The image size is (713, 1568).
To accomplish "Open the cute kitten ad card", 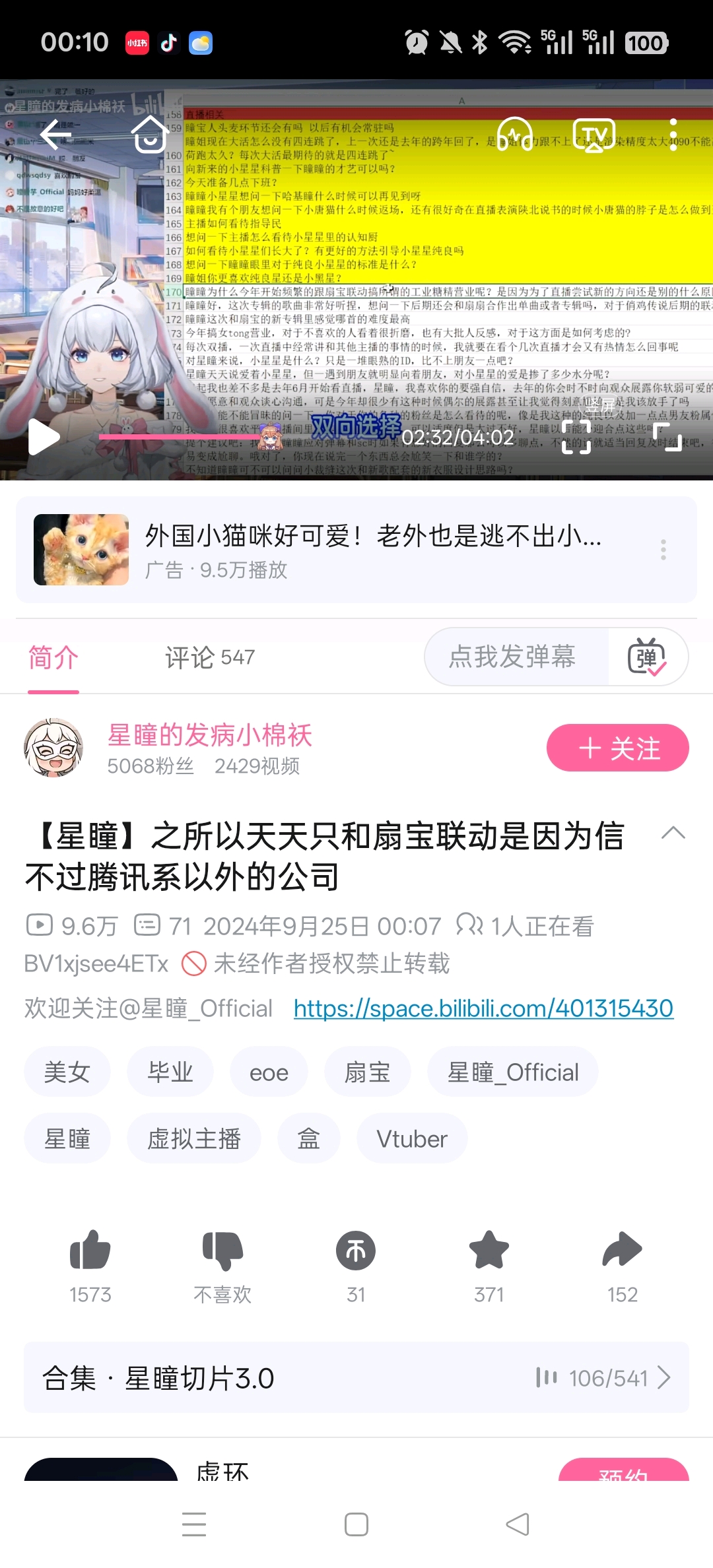I will (x=356, y=549).
